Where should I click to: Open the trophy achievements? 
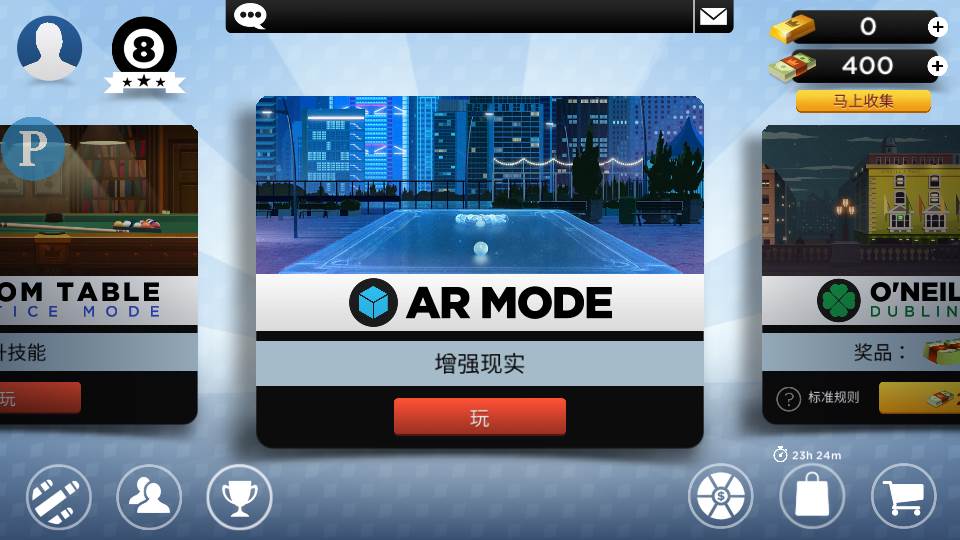tap(239, 496)
